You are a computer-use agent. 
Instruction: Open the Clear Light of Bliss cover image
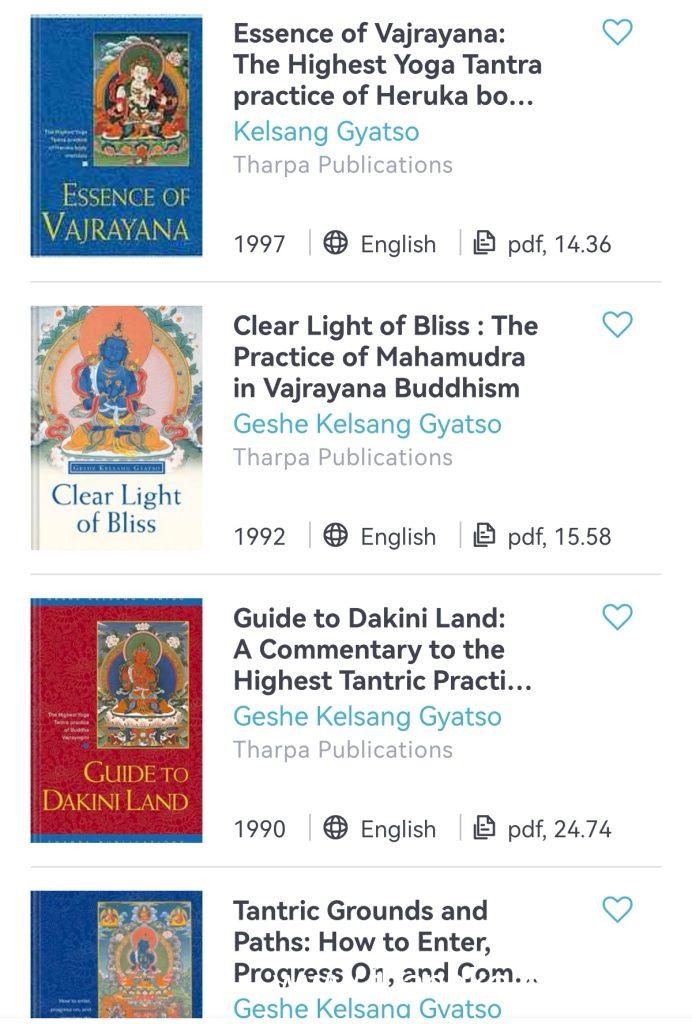[116, 428]
